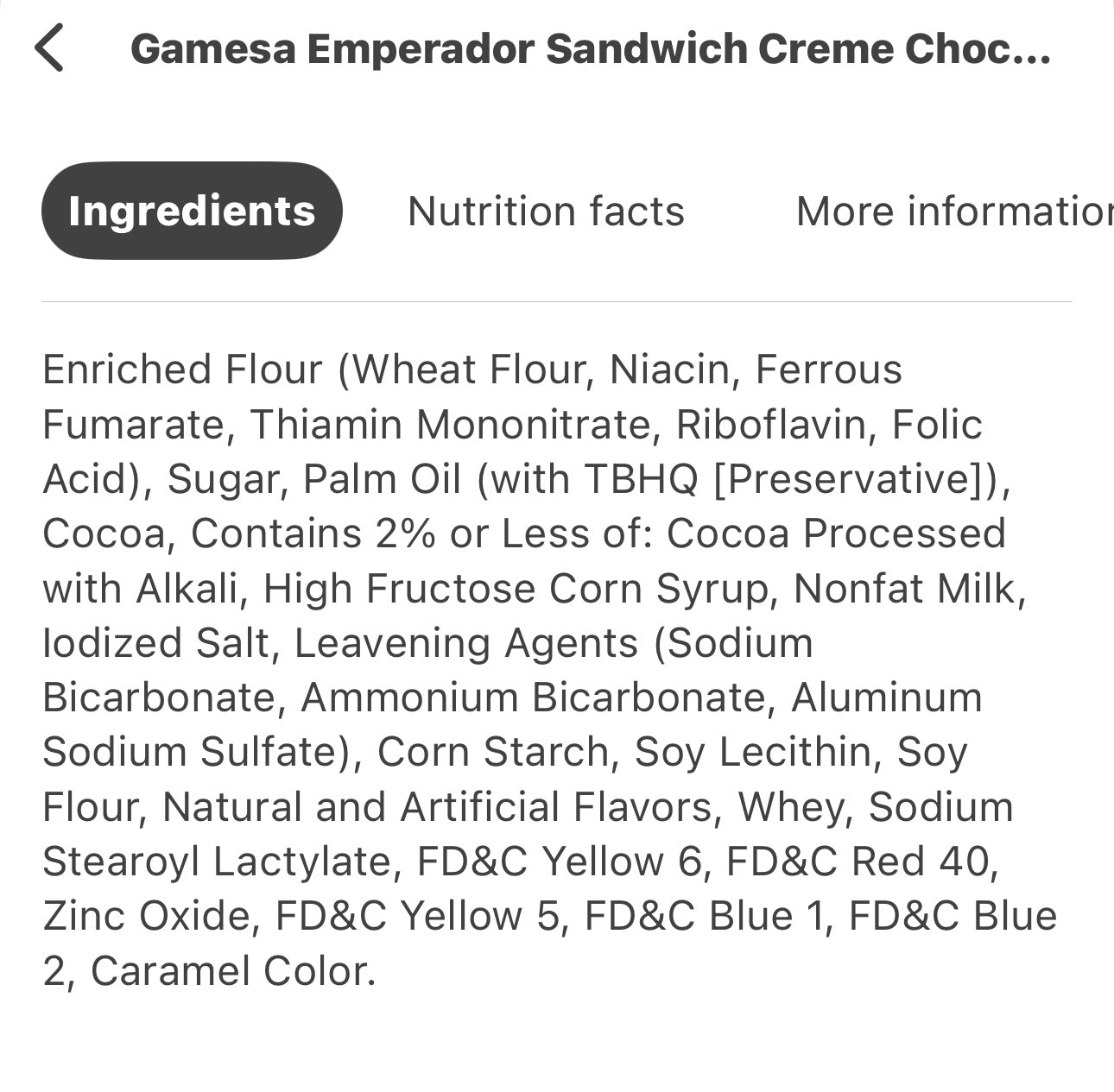This screenshot has height=1092, width=1114.
Task: Switch to the Nutrition facts tab
Action: coord(546,211)
